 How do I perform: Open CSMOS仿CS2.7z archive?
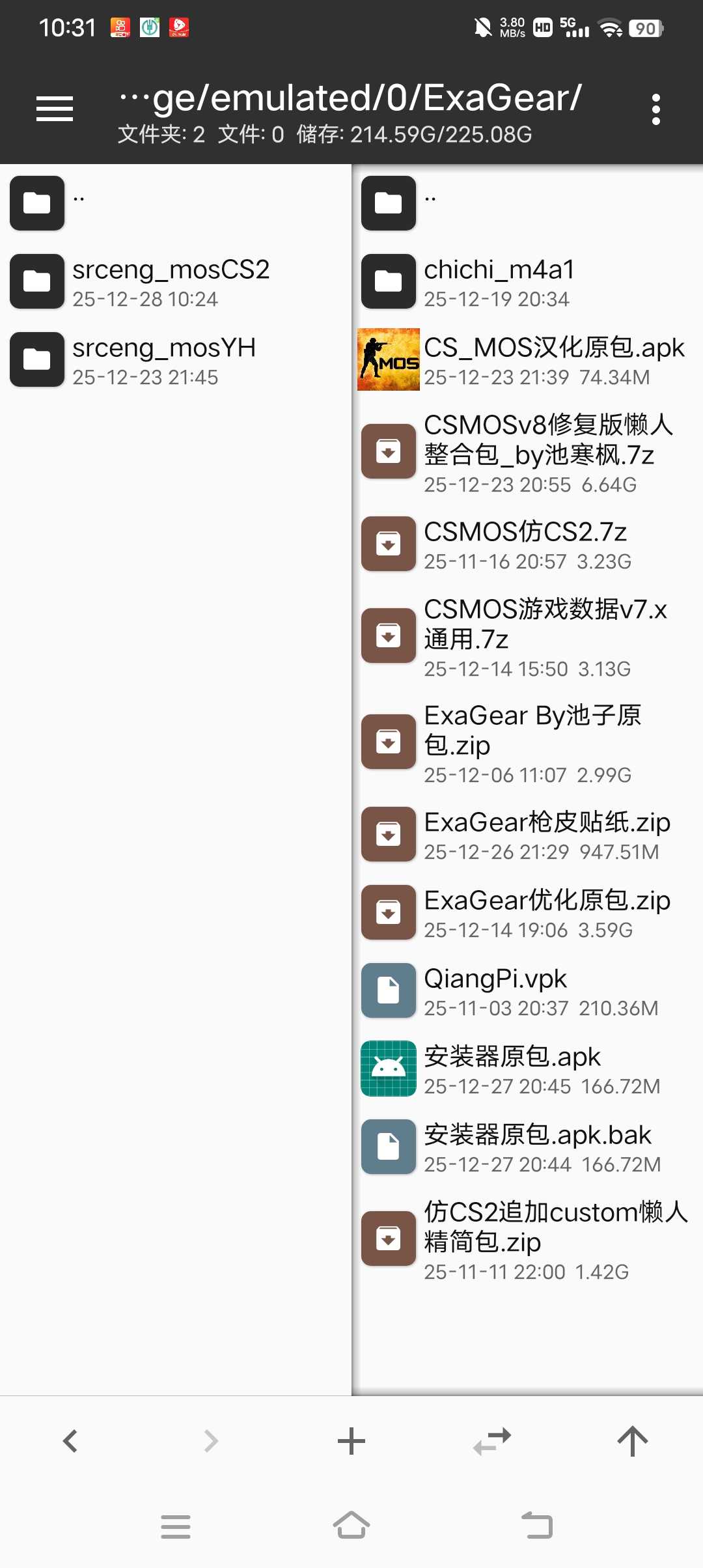click(525, 544)
